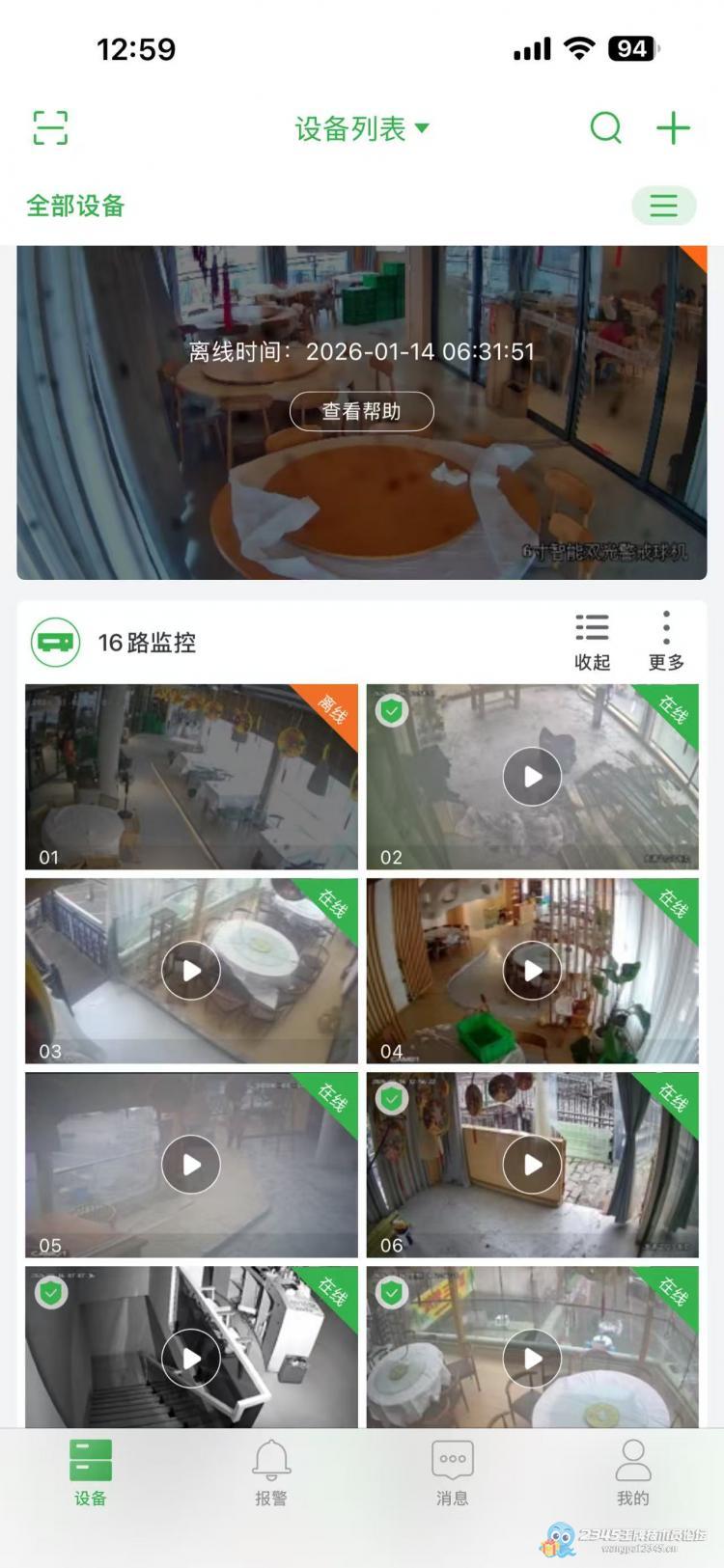Open the QR scan icon
Image resolution: width=724 pixels, height=1568 pixels.
pyautogui.click(x=50, y=127)
